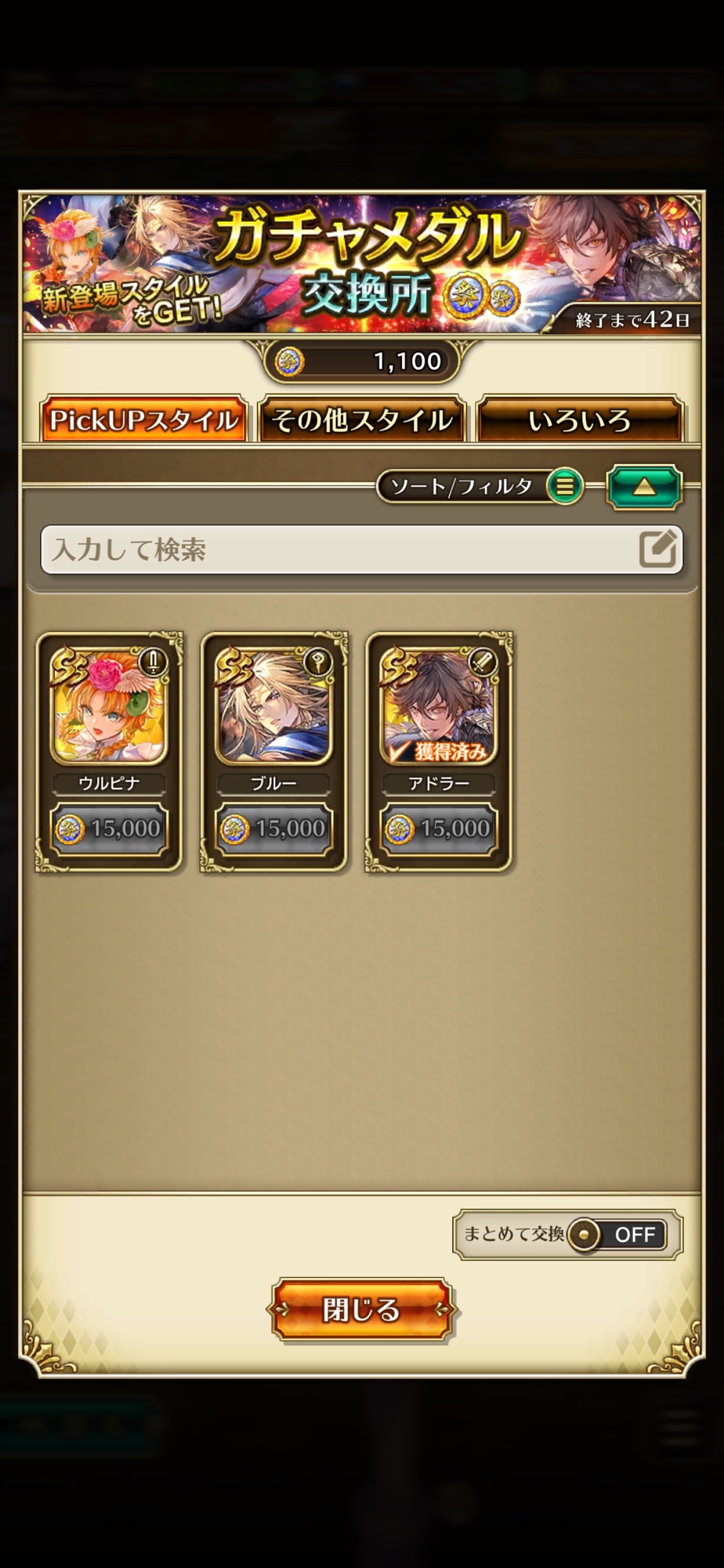Close the exchange window with 閉じる

point(361,1309)
